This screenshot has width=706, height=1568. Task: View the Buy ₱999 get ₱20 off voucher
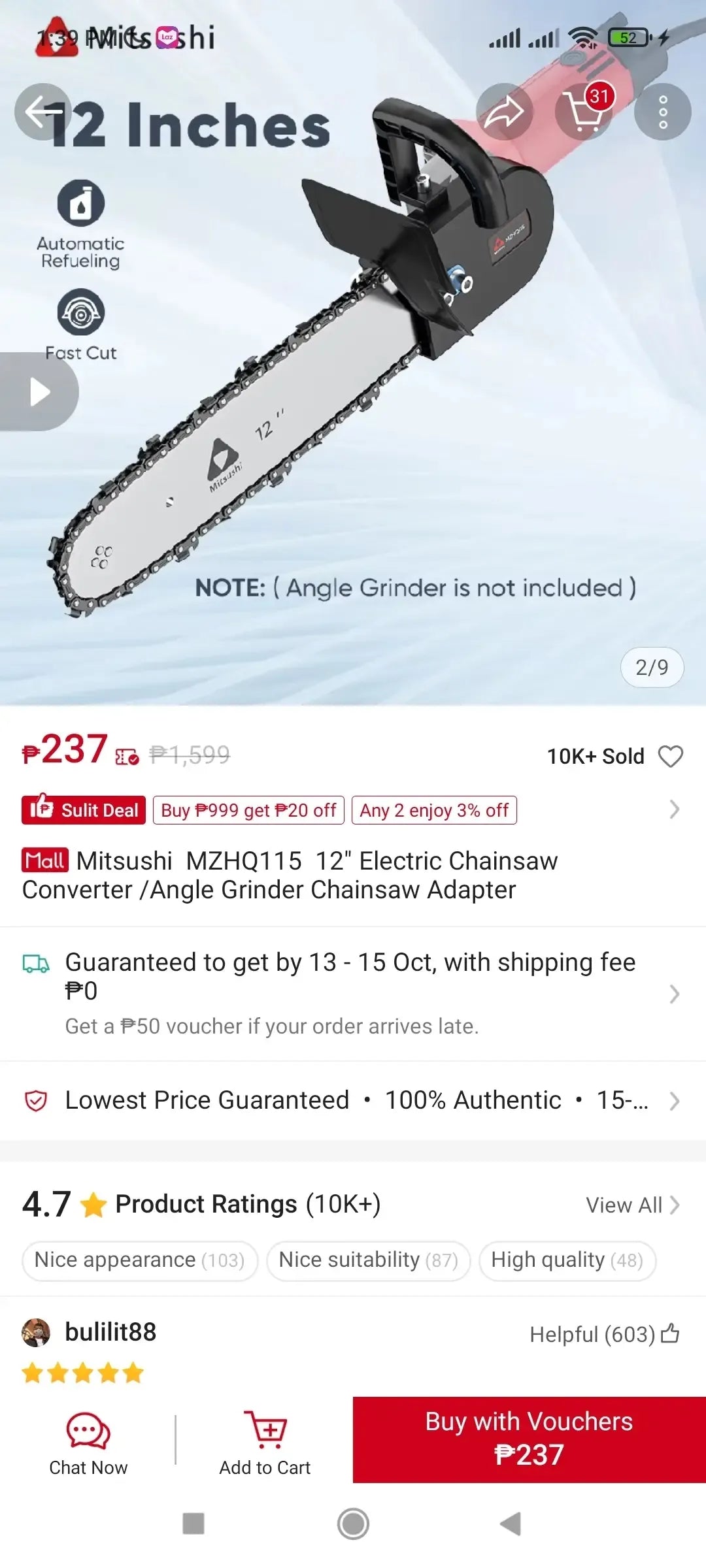[248, 810]
